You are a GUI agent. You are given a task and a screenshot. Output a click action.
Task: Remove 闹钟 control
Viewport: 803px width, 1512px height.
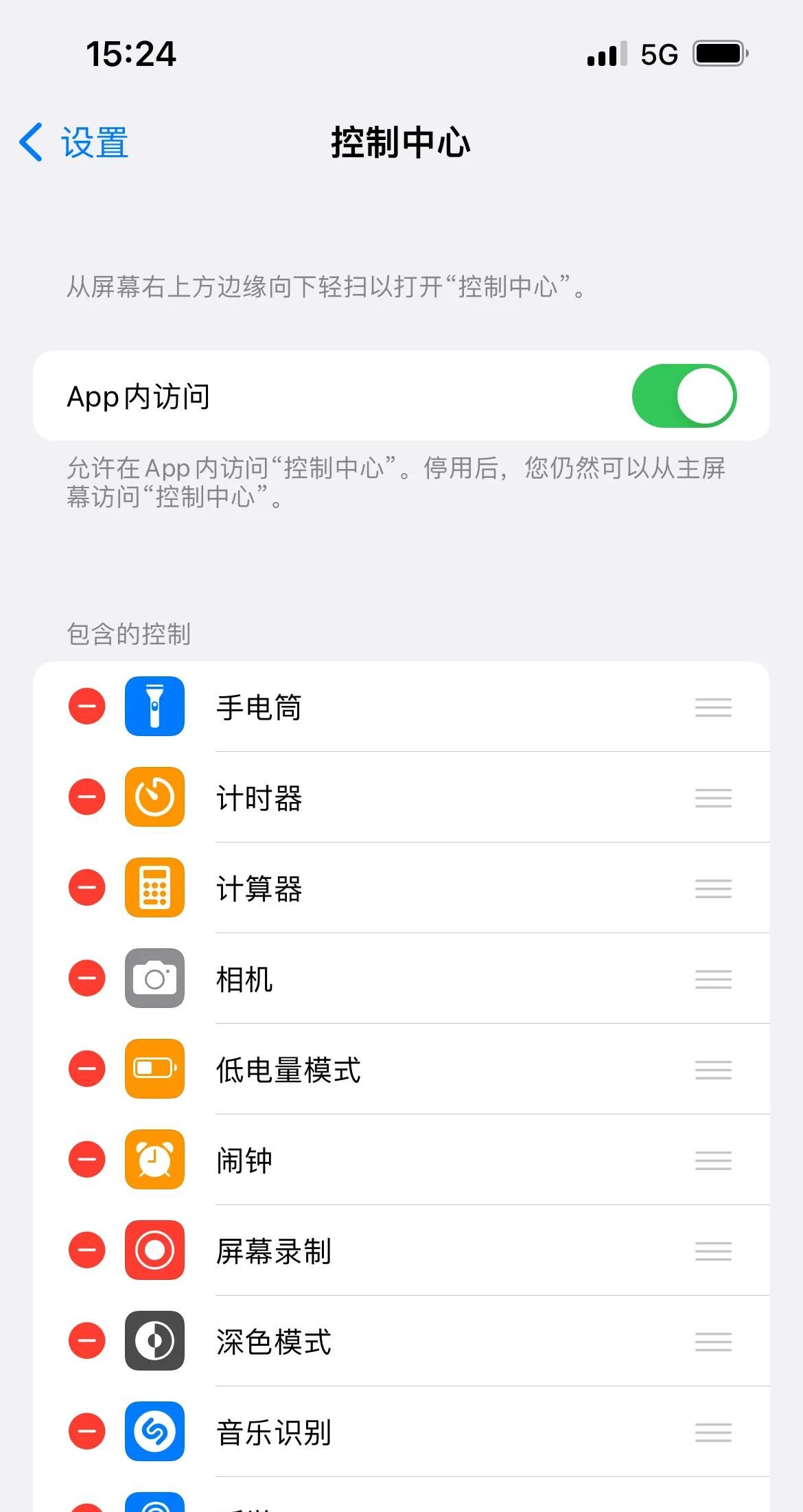(x=87, y=1160)
